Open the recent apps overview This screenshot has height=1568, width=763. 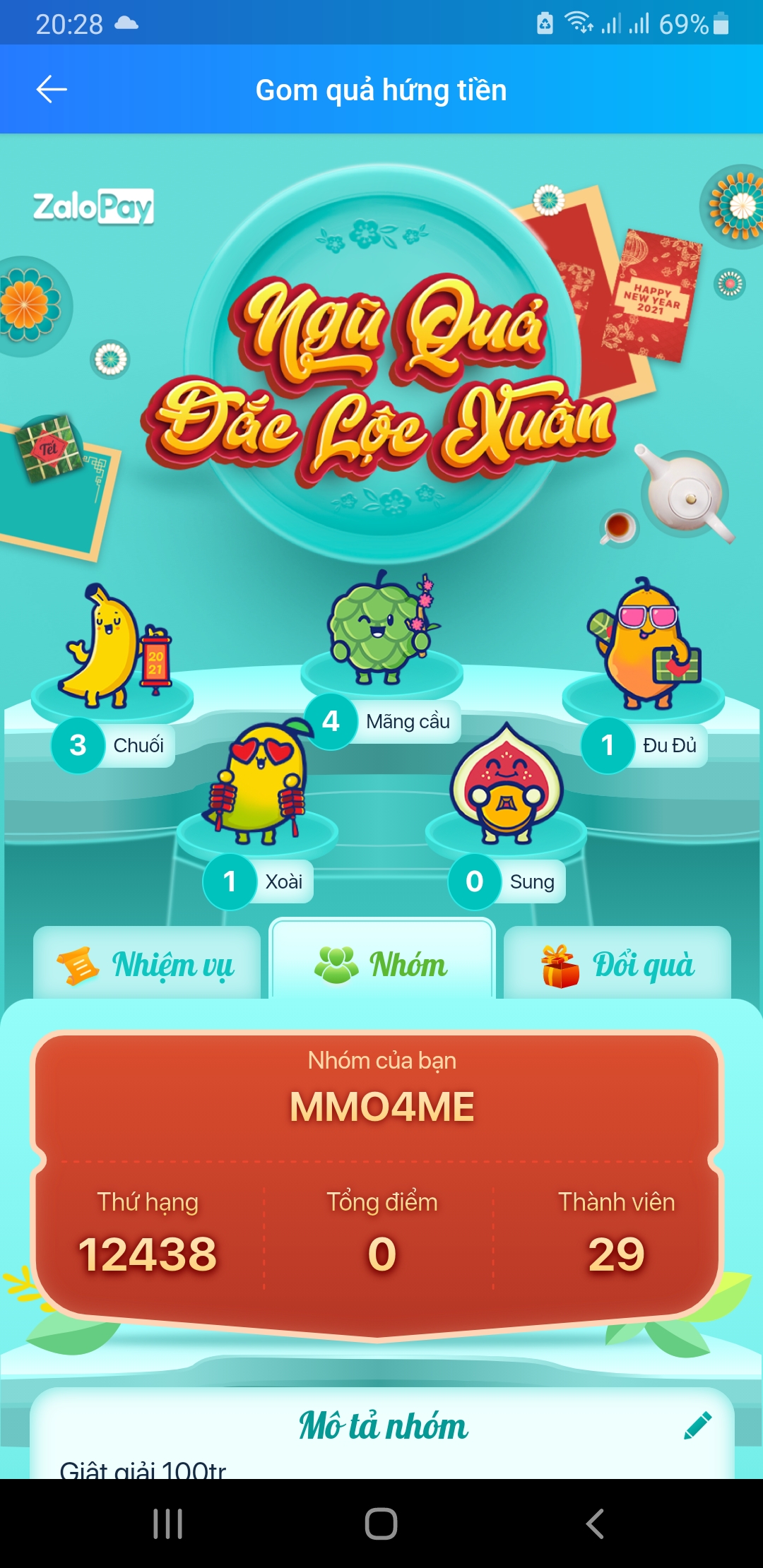click(168, 1524)
